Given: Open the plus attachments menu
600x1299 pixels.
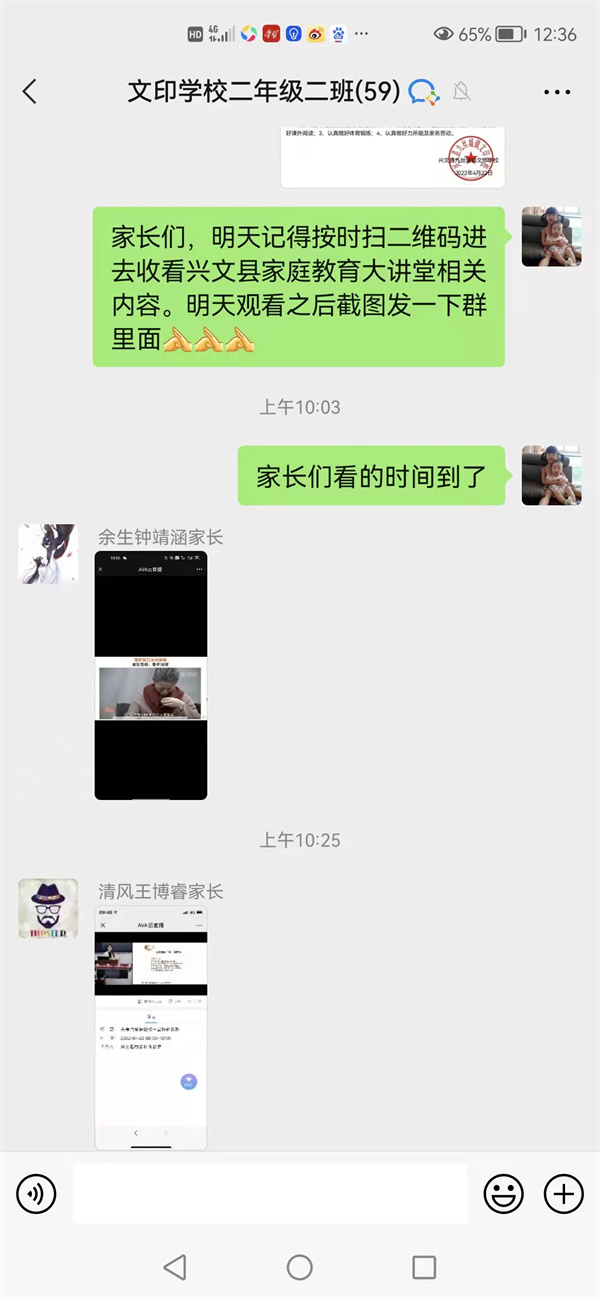Looking at the screenshot, I should (x=563, y=1193).
